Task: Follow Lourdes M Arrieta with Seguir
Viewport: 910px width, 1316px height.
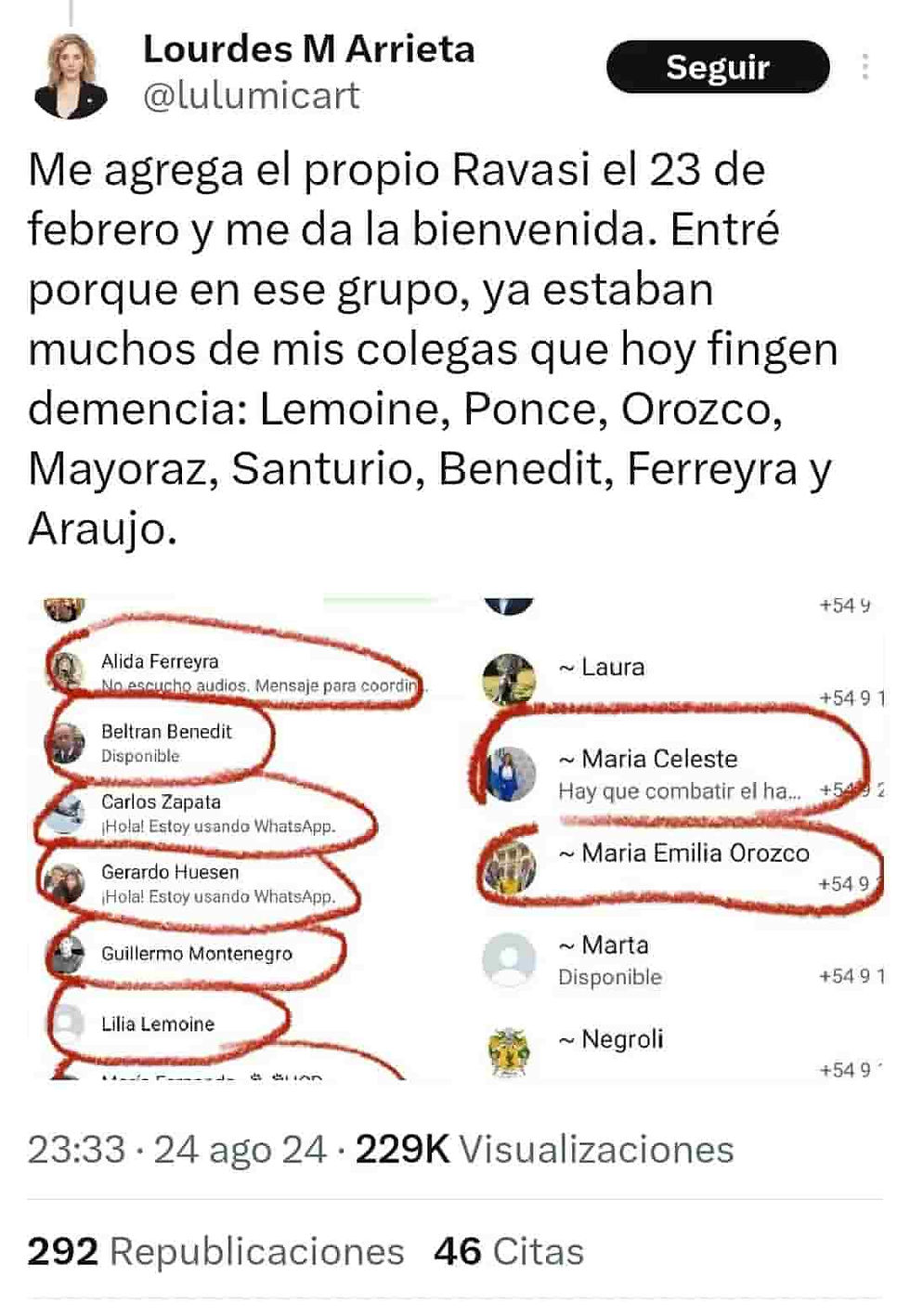Action: click(x=717, y=68)
